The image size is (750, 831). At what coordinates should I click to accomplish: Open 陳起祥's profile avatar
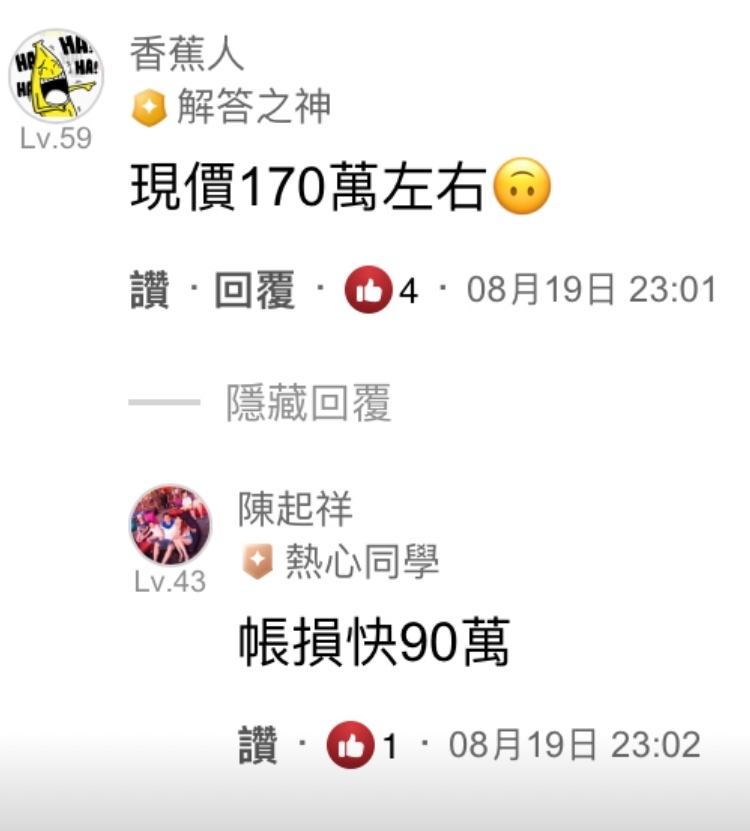coord(170,526)
